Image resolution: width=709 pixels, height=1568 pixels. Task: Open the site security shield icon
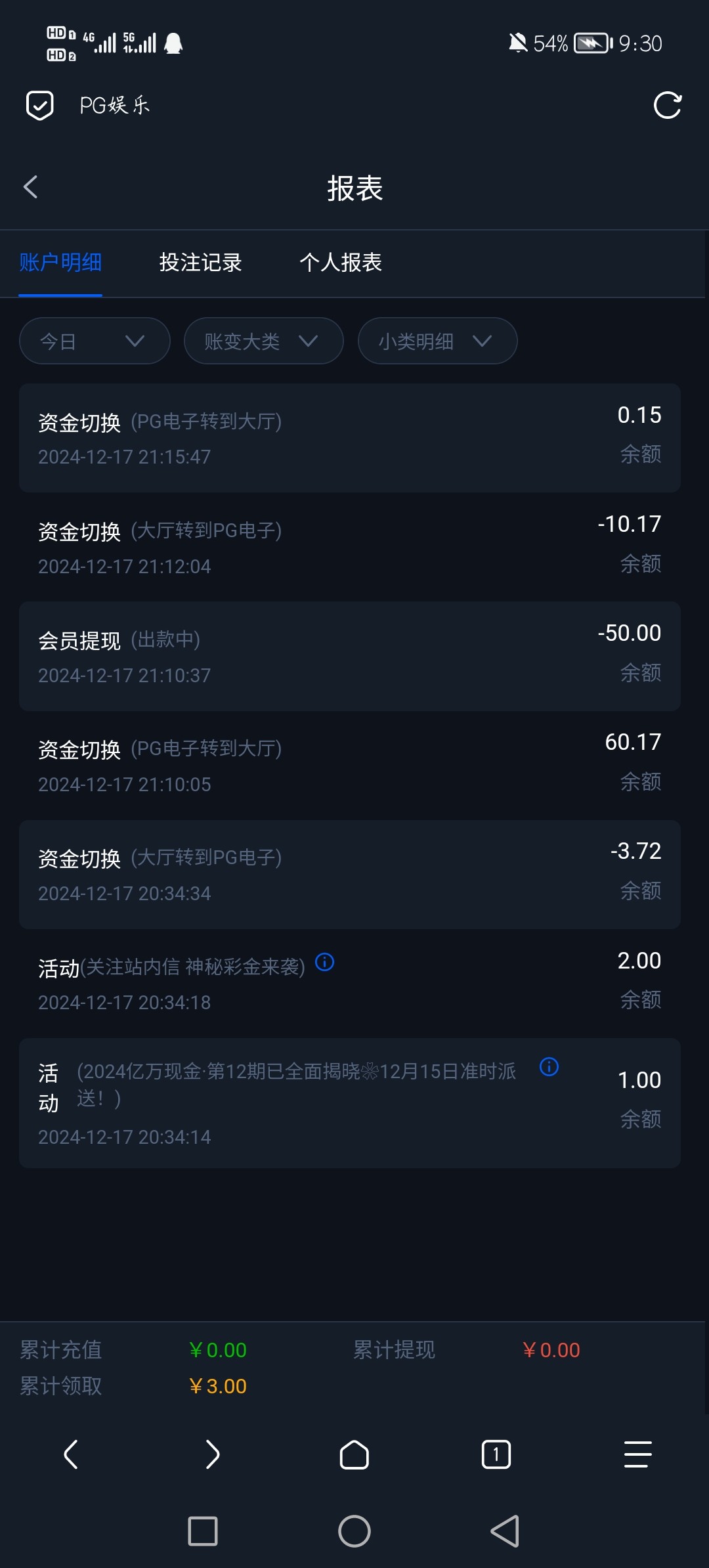coord(40,105)
